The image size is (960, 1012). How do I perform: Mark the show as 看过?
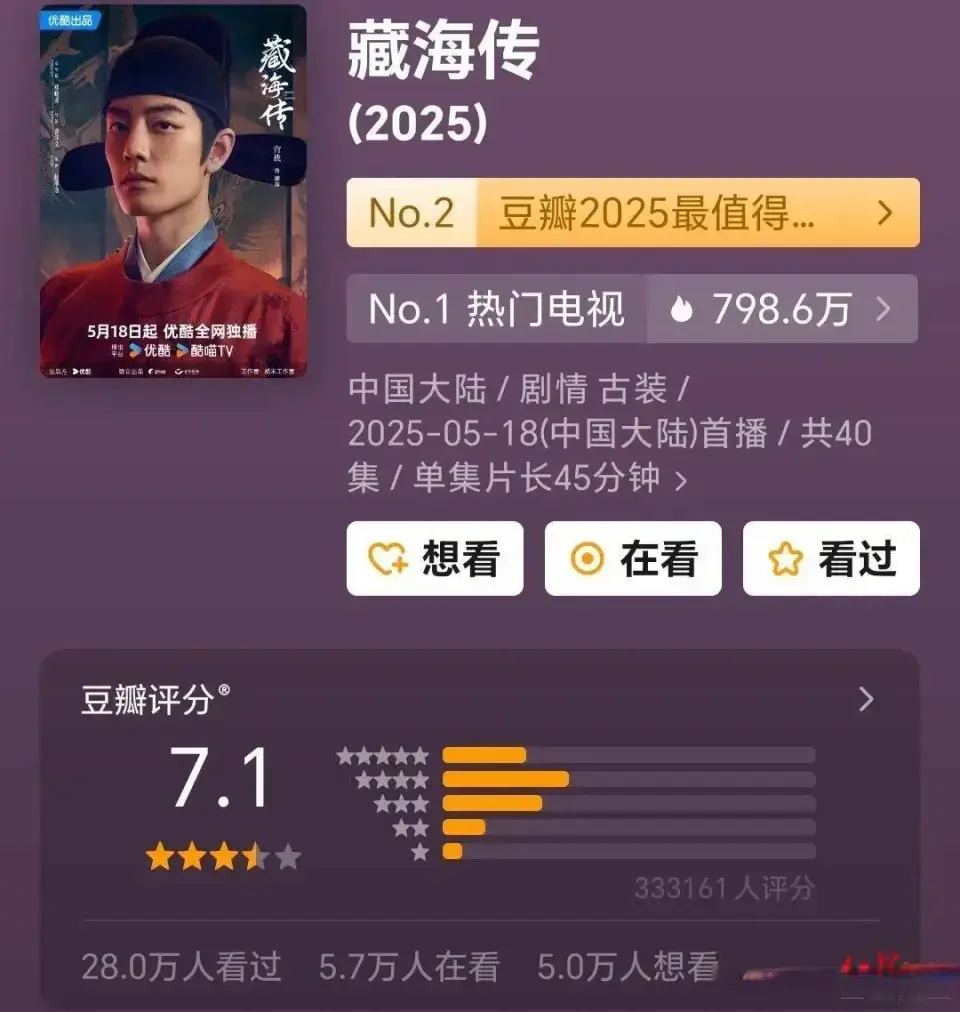pos(831,559)
